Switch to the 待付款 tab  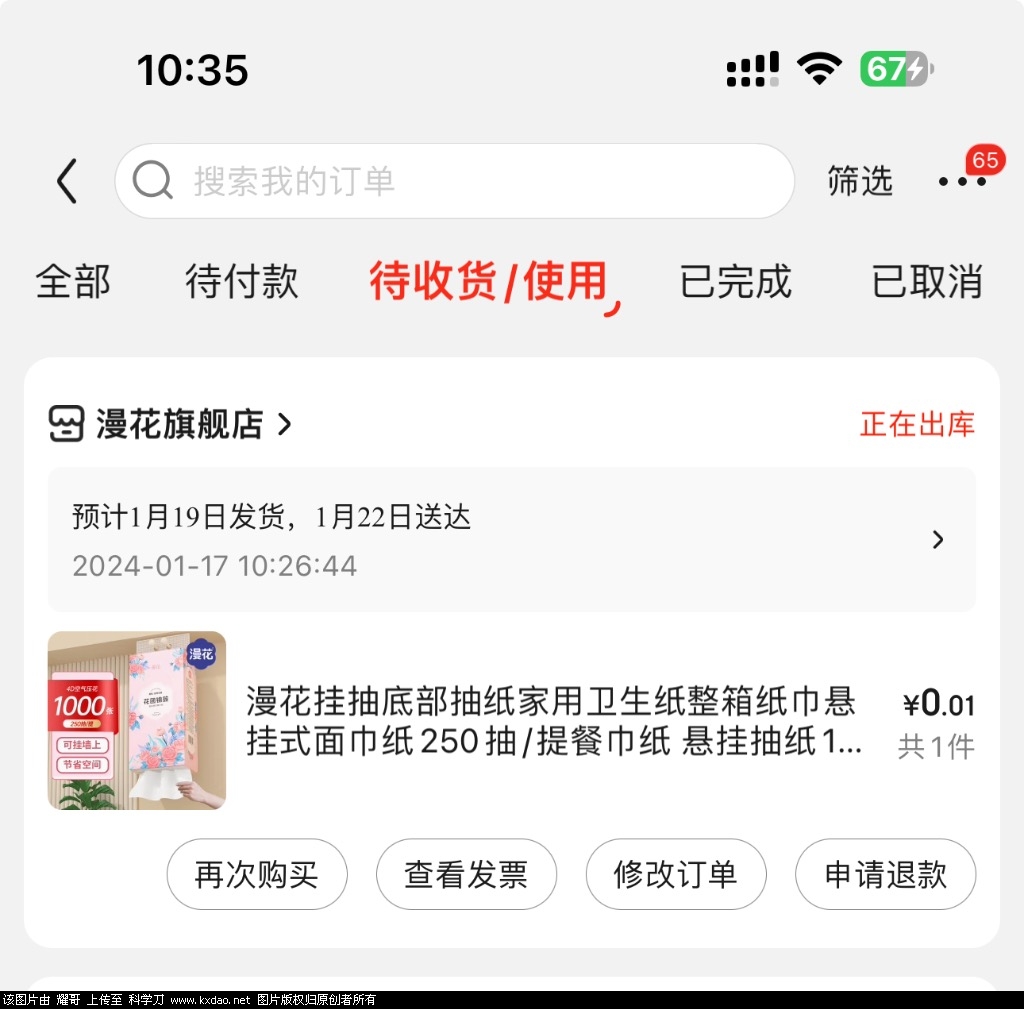(241, 281)
